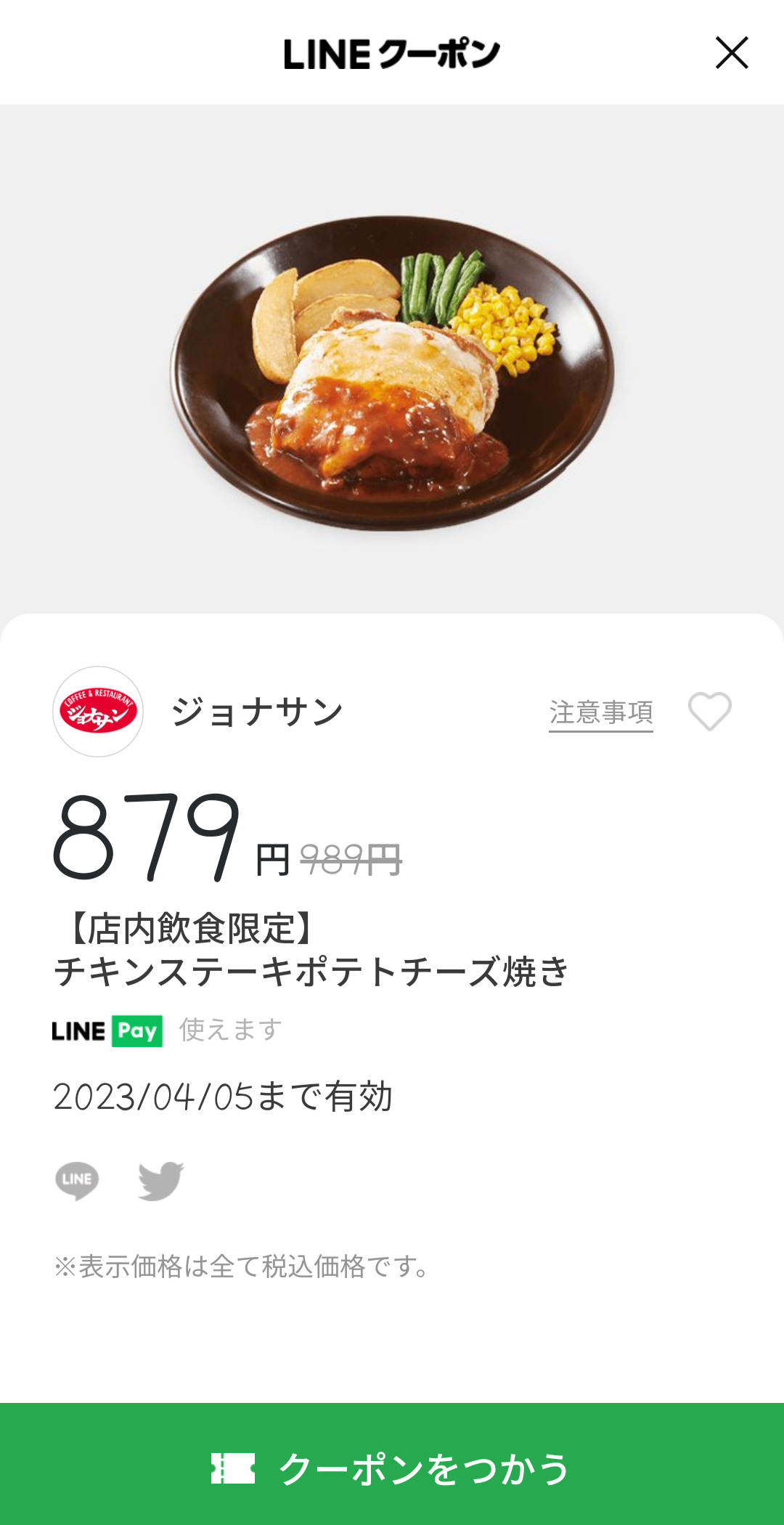Share the coupon on Twitter

[x=160, y=1180]
